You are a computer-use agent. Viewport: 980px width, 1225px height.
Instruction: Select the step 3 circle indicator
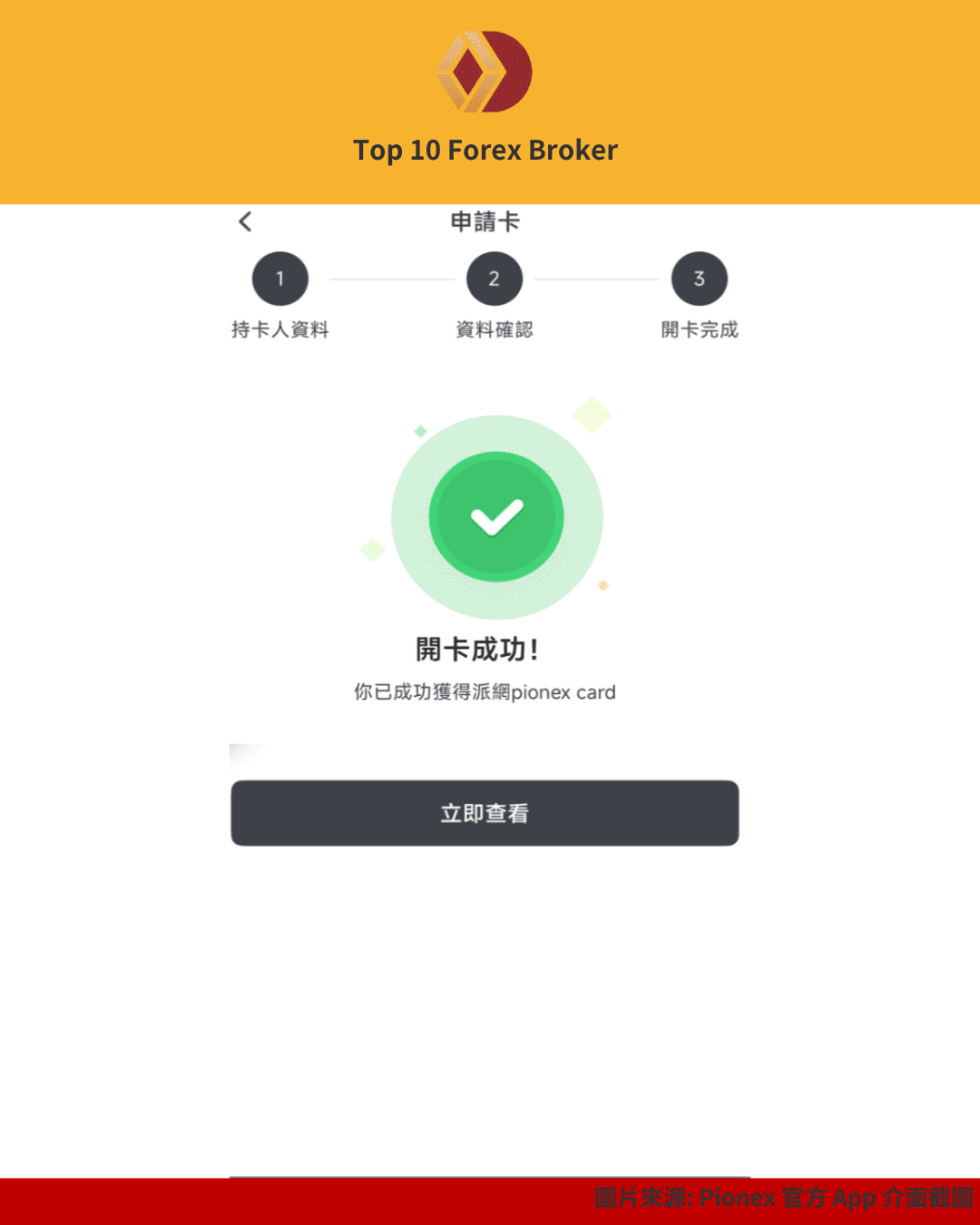[x=699, y=279]
